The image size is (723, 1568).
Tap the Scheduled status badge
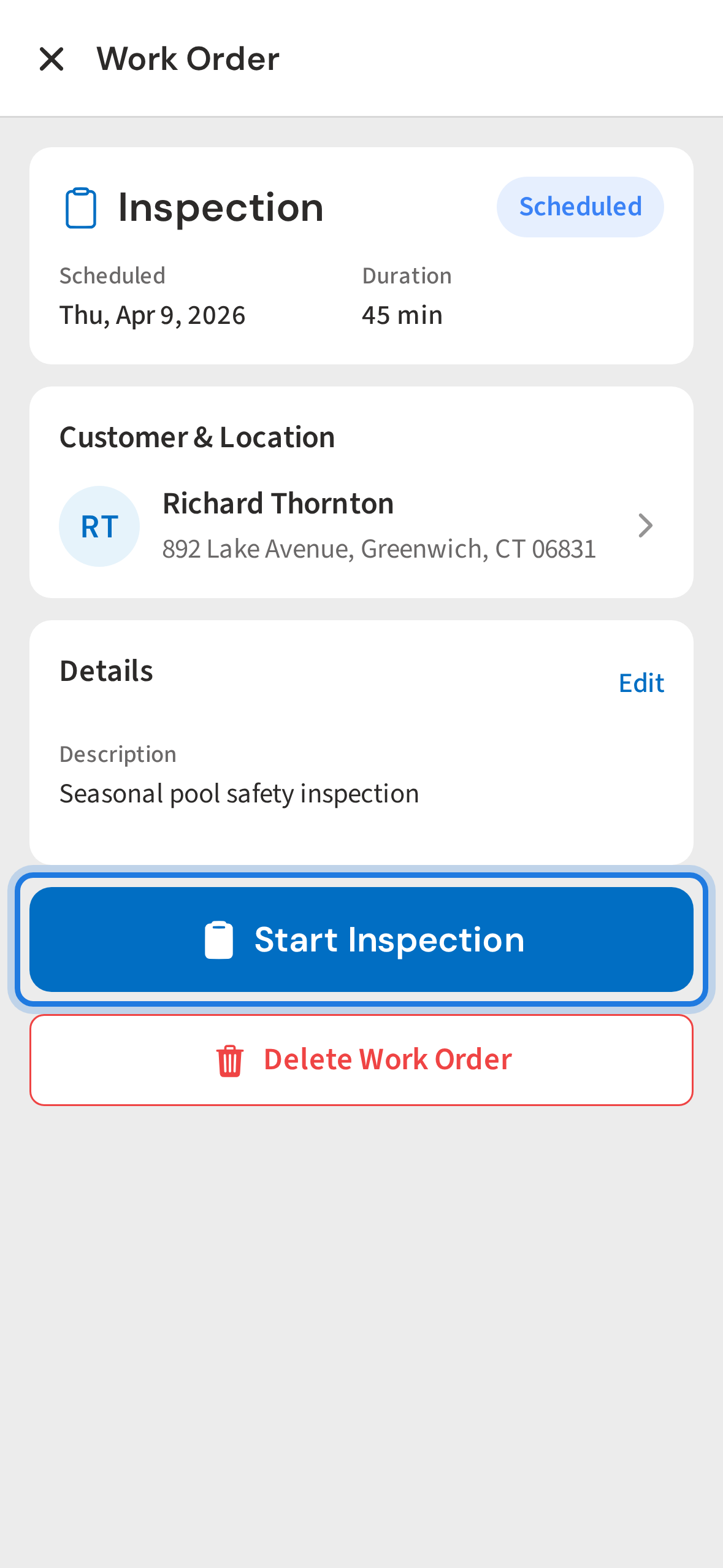[579, 206]
